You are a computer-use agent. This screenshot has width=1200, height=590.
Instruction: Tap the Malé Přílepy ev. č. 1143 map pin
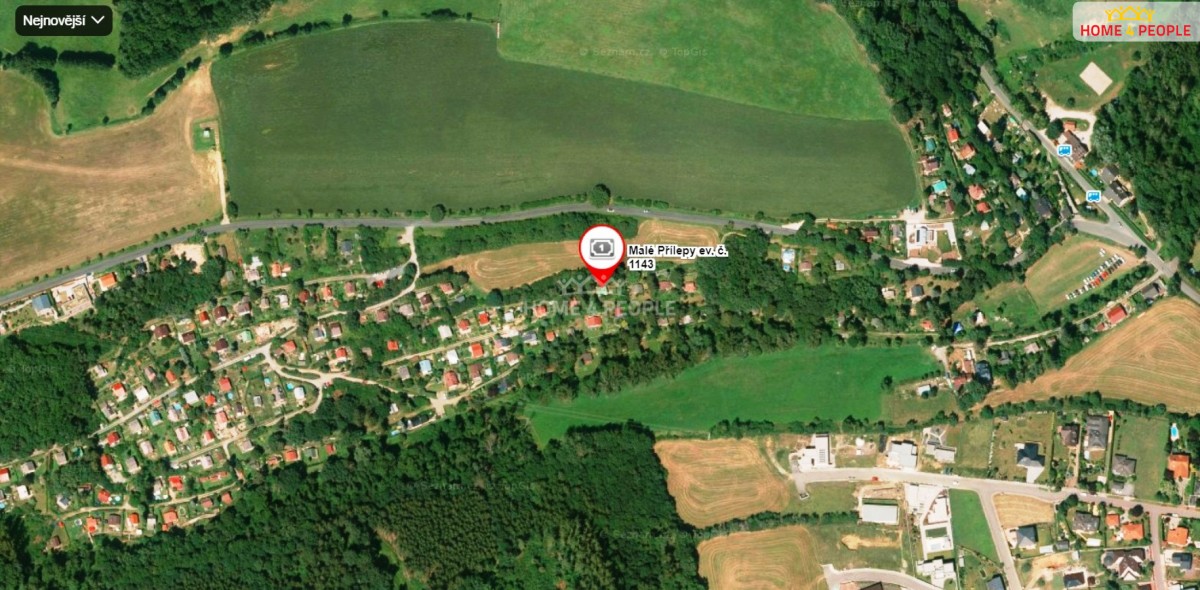point(601,248)
